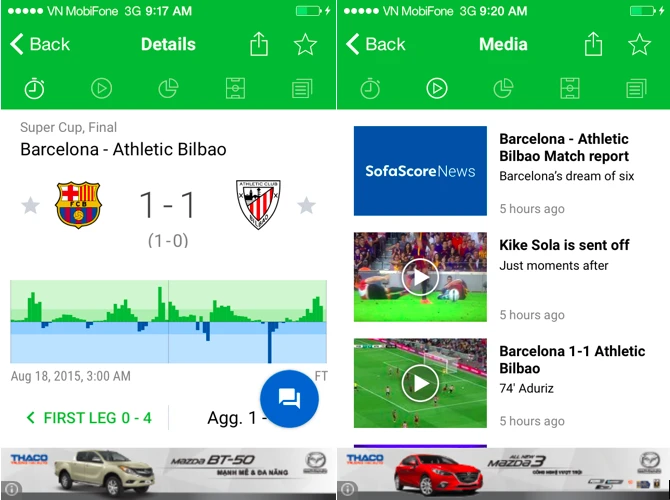Open the standings list tab on Media screen
The width and height of the screenshot is (670, 500).
click(x=637, y=89)
